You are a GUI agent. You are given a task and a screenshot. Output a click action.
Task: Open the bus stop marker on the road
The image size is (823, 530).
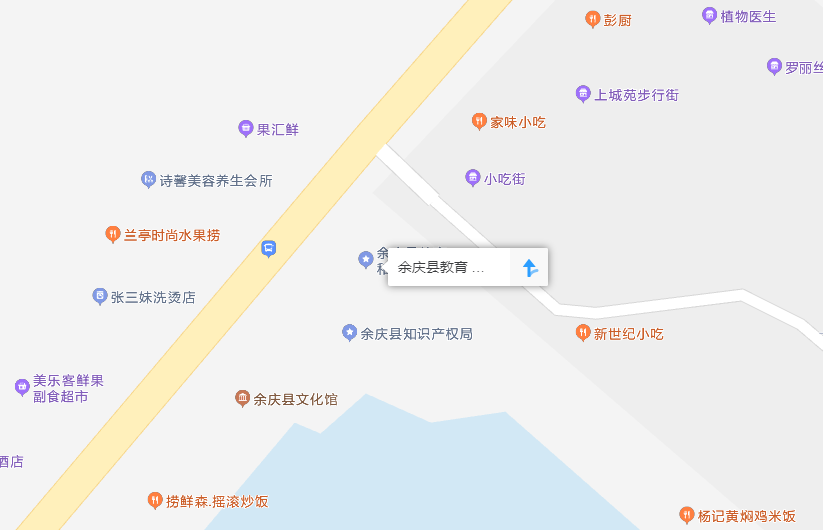268,248
